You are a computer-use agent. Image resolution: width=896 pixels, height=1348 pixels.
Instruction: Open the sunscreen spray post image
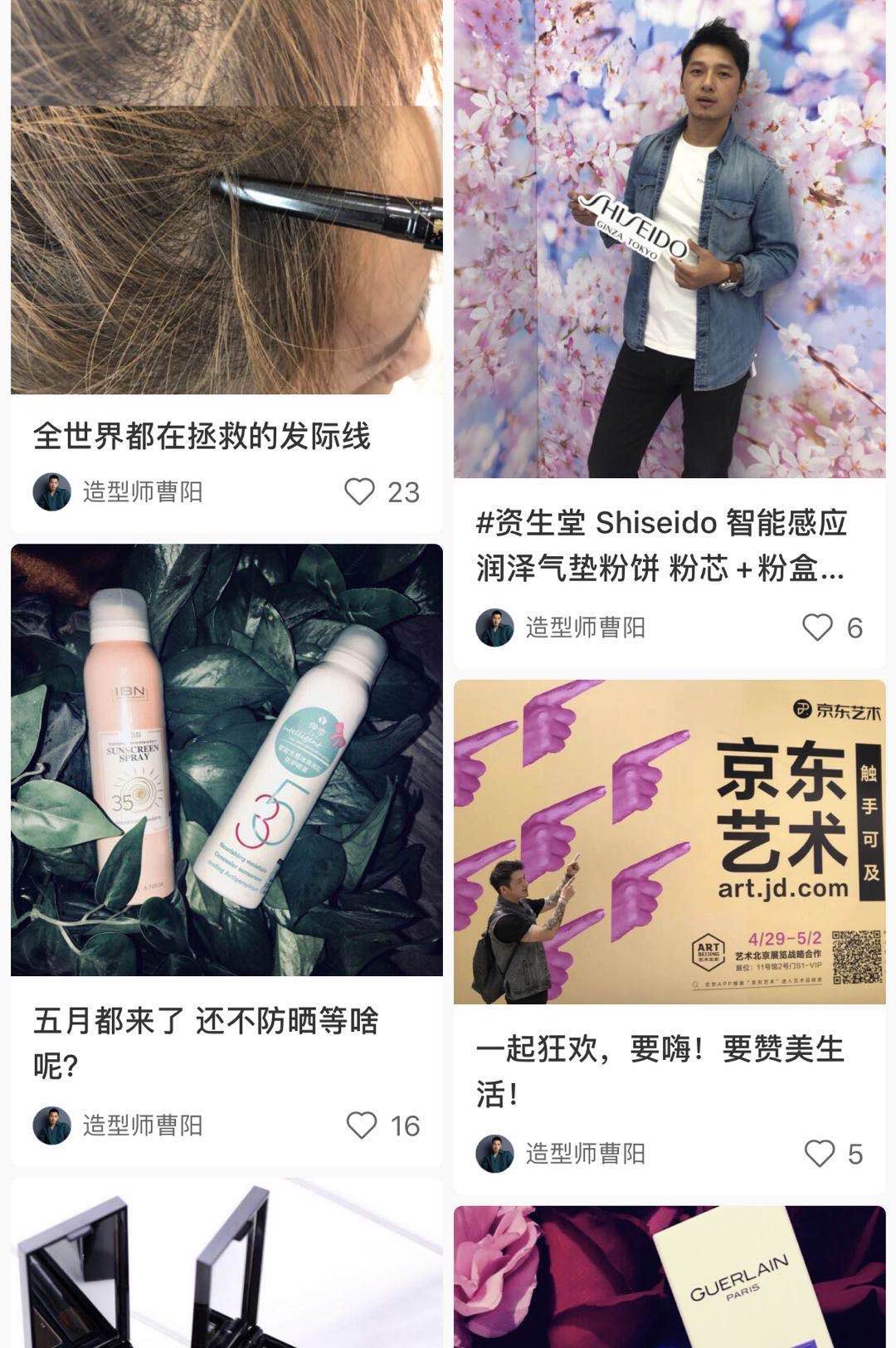226,759
